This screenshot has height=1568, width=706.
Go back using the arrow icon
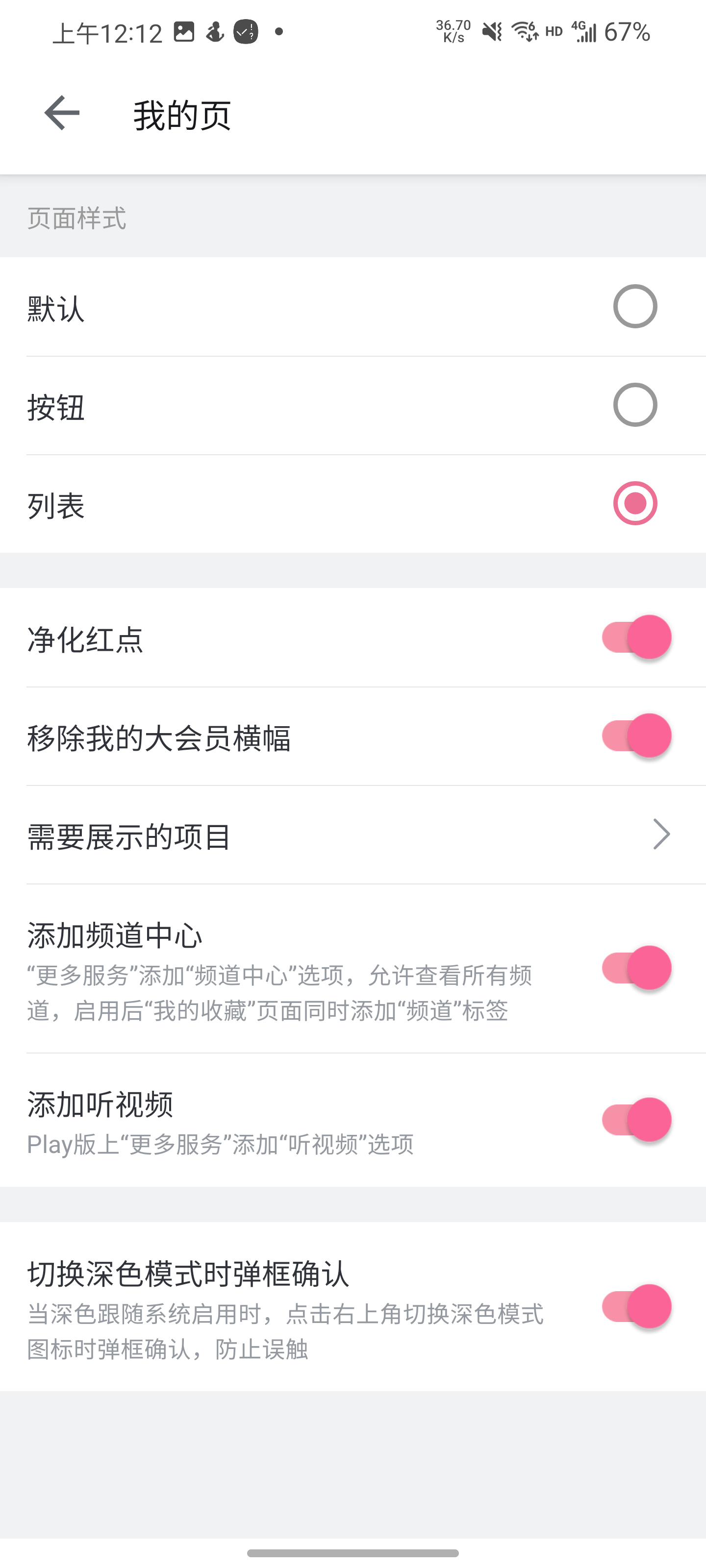point(61,113)
